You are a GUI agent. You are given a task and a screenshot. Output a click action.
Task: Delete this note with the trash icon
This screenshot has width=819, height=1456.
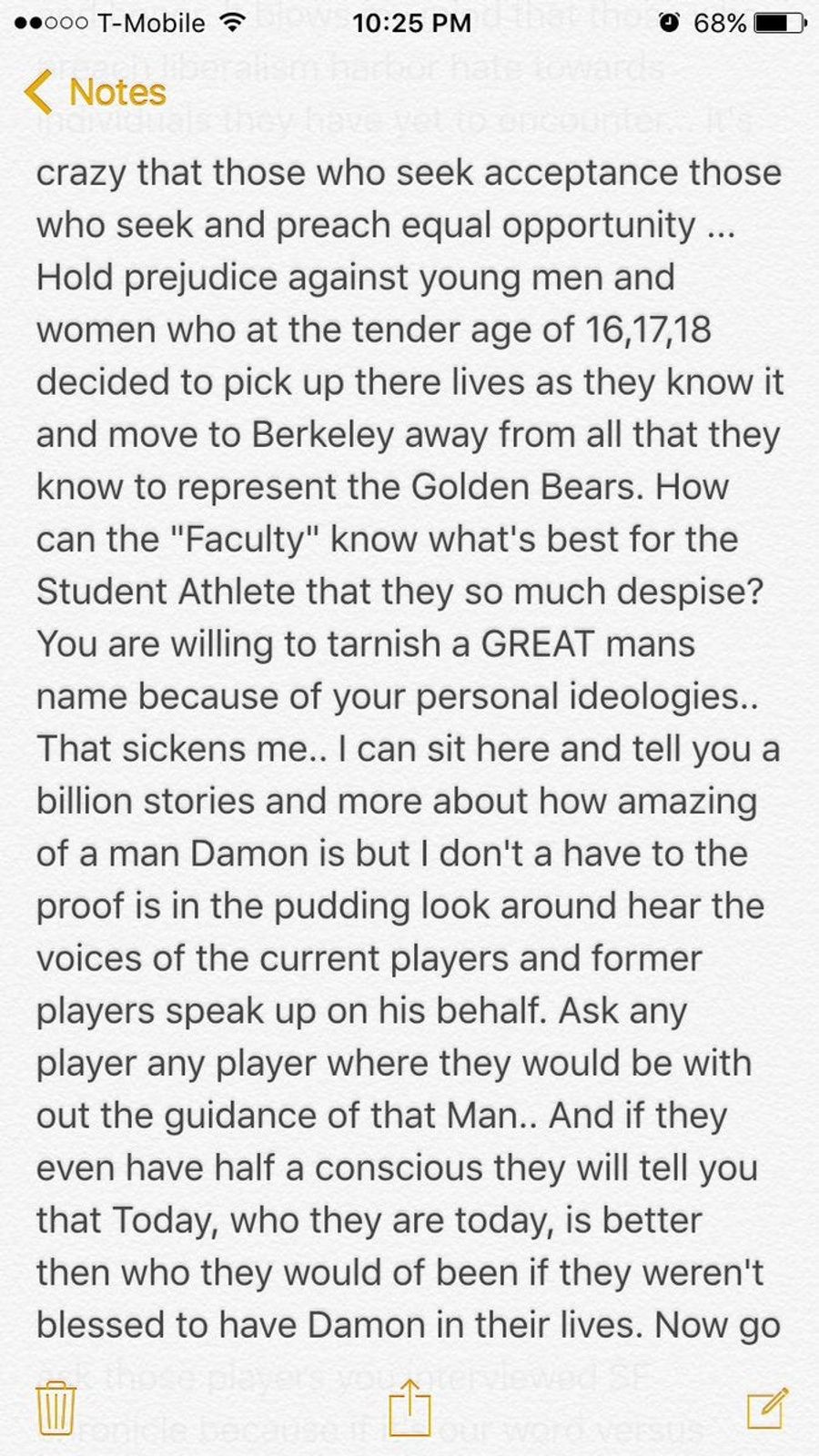[x=56, y=1408]
